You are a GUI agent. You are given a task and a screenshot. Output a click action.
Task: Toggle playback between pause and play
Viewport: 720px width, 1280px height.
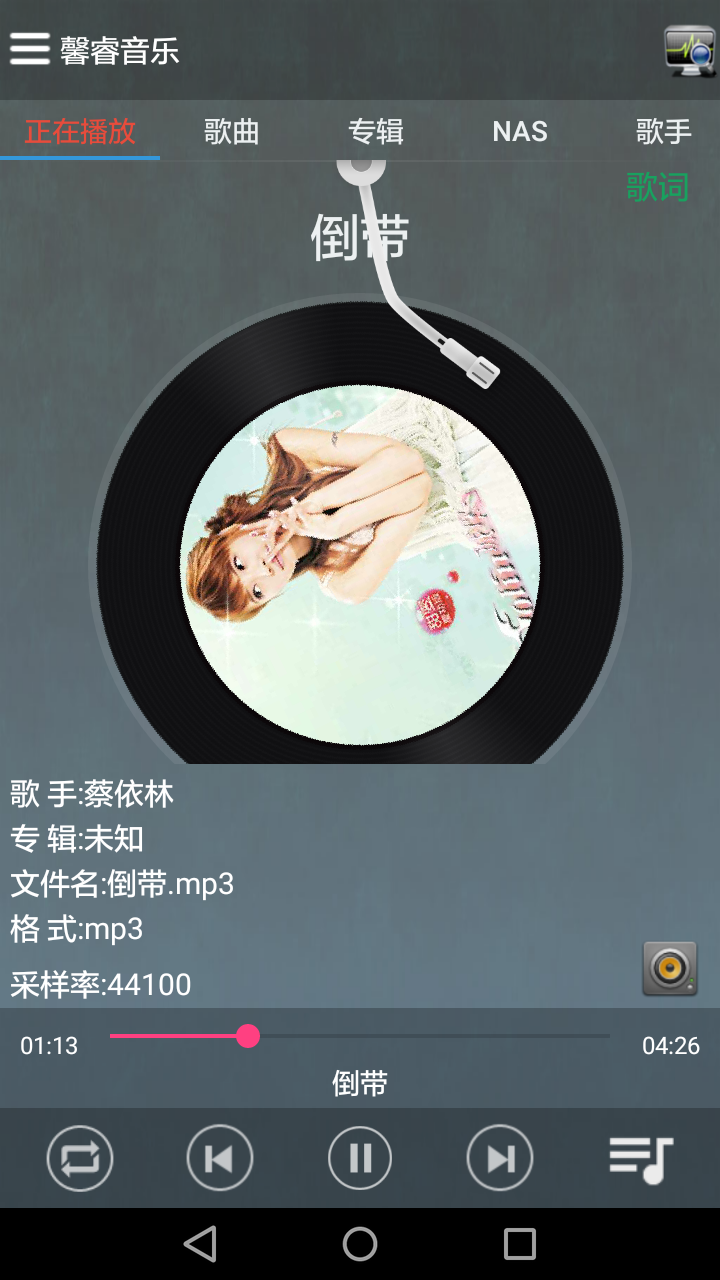(359, 1156)
